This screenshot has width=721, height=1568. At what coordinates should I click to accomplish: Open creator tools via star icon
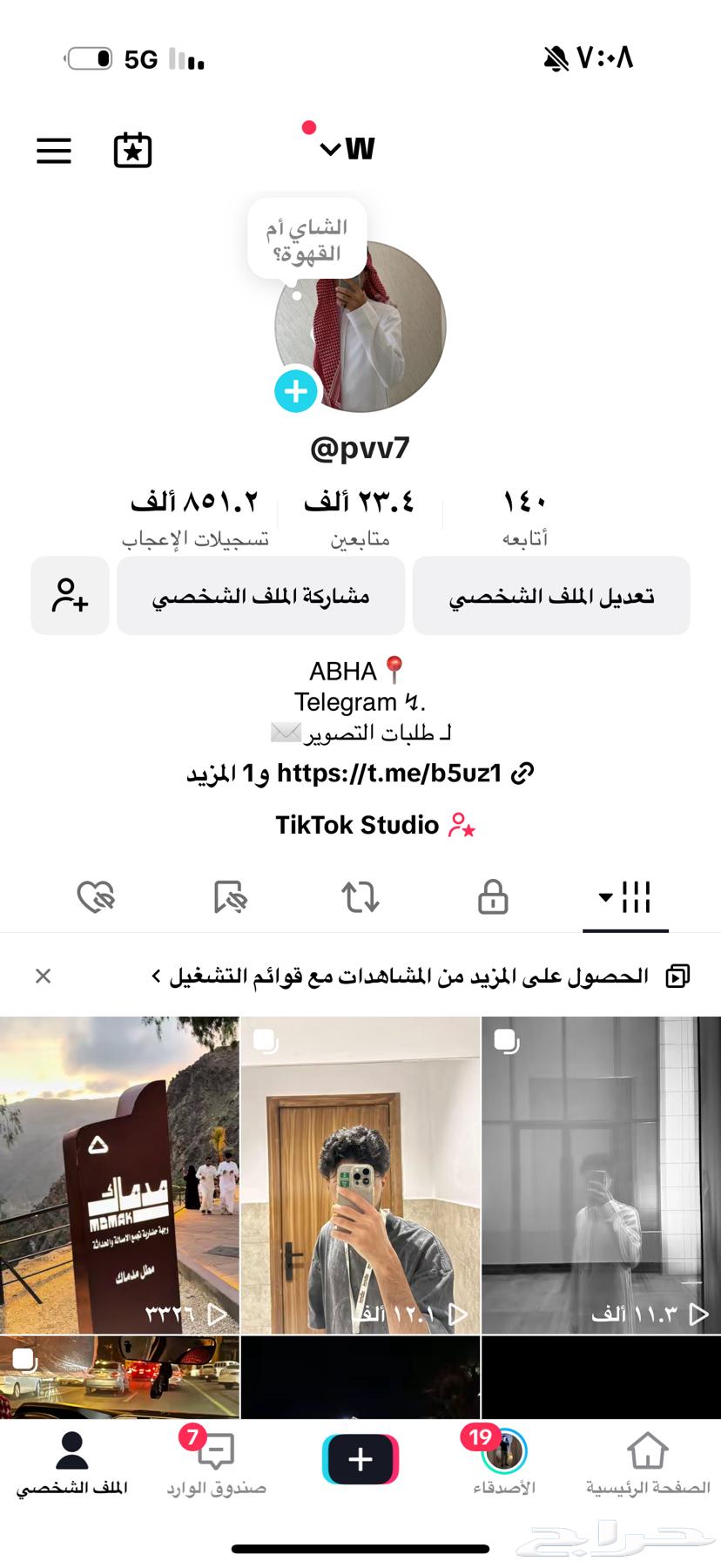132,150
